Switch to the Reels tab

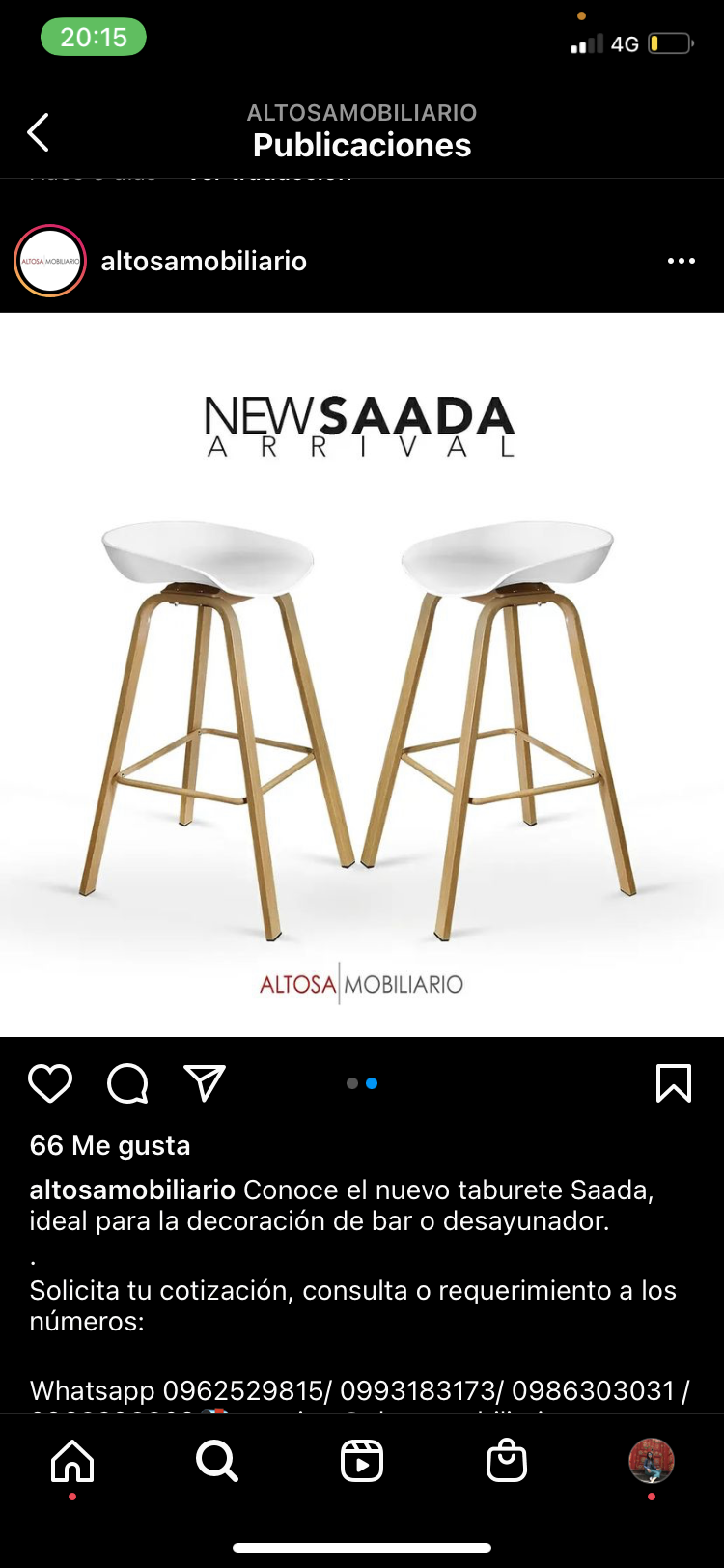coord(362,1461)
